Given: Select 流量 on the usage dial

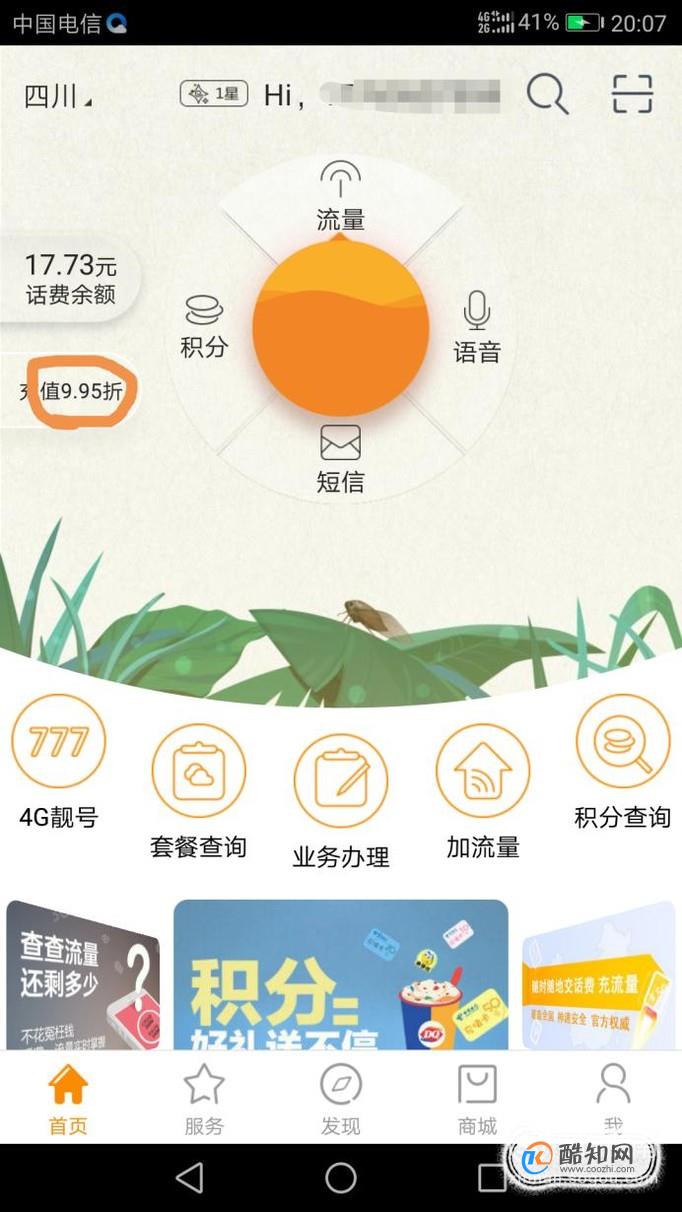Looking at the screenshot, I should (x=340, y=197).
